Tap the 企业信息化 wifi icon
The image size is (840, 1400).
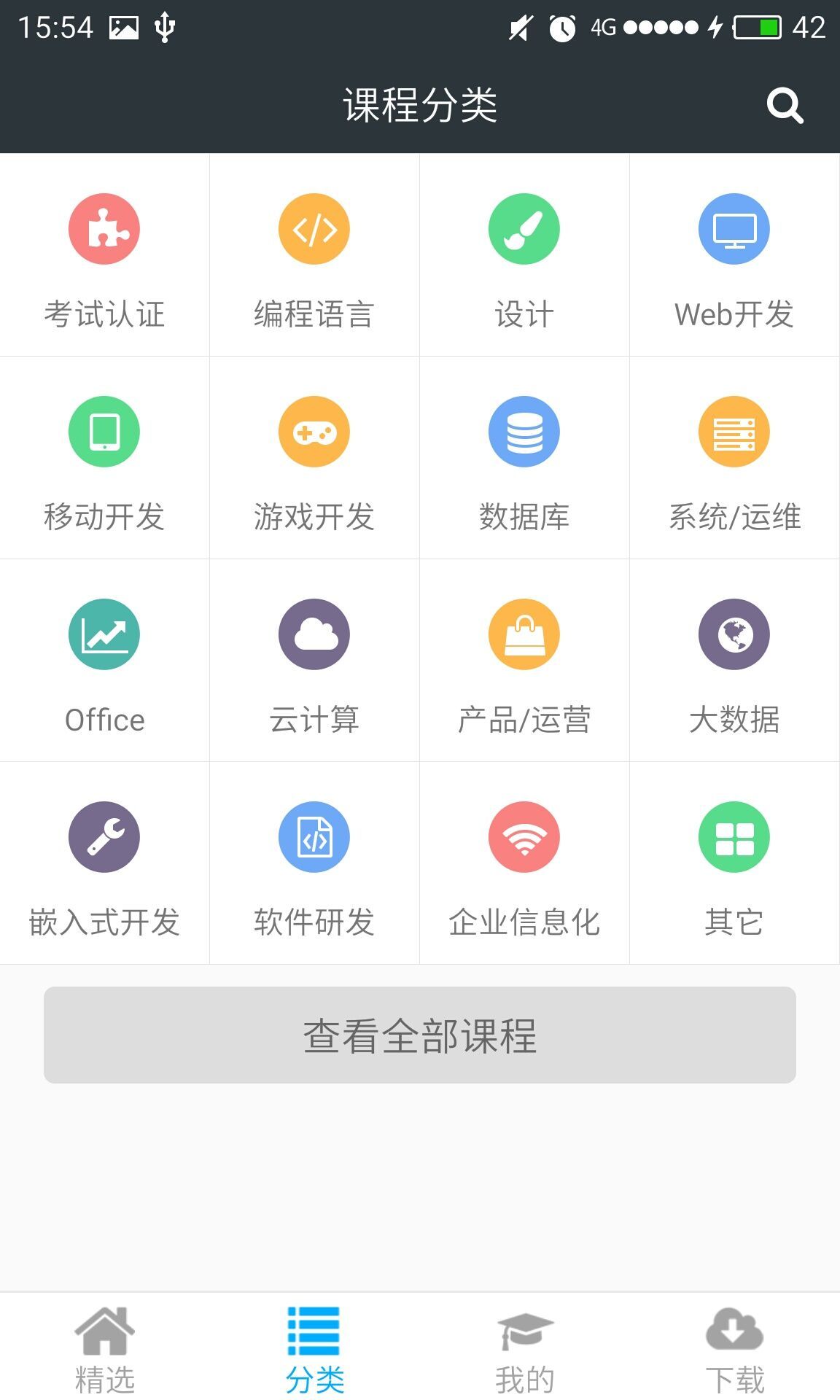click(x=524, y=836)
